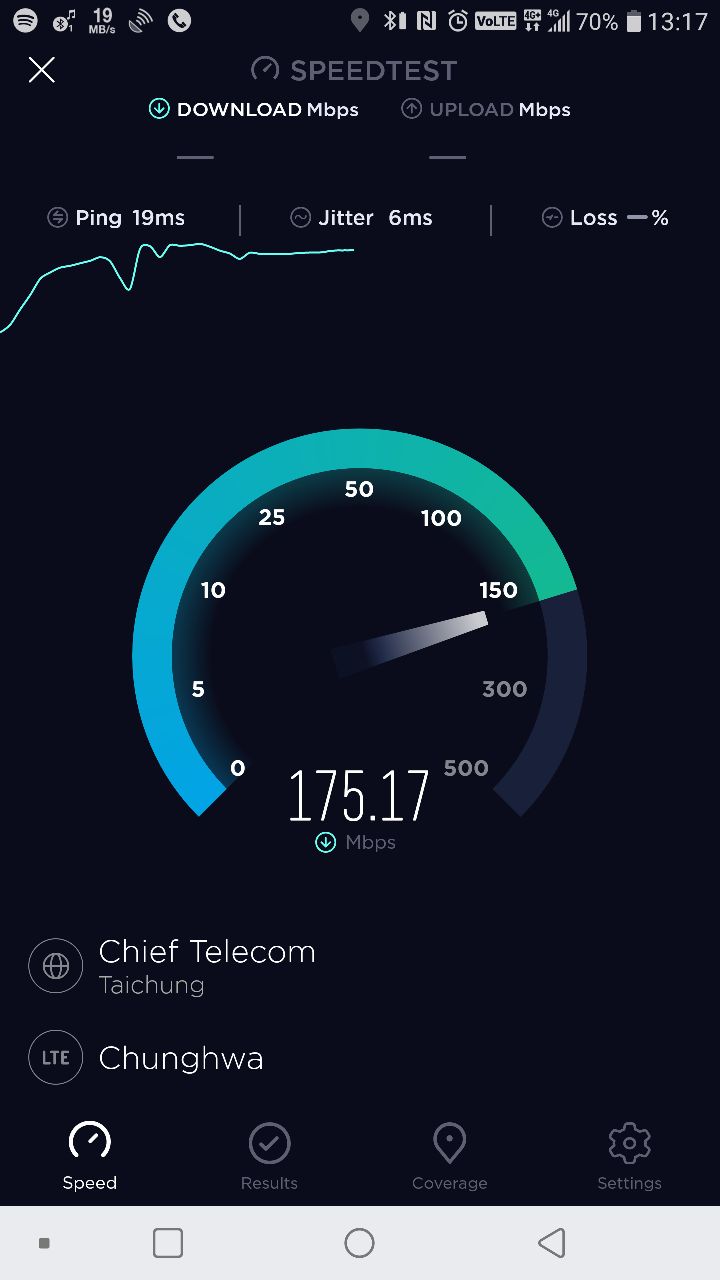Select the Speed tab
The width and height of the screenshot is (720, 1280).
(x=90, y=1157)
